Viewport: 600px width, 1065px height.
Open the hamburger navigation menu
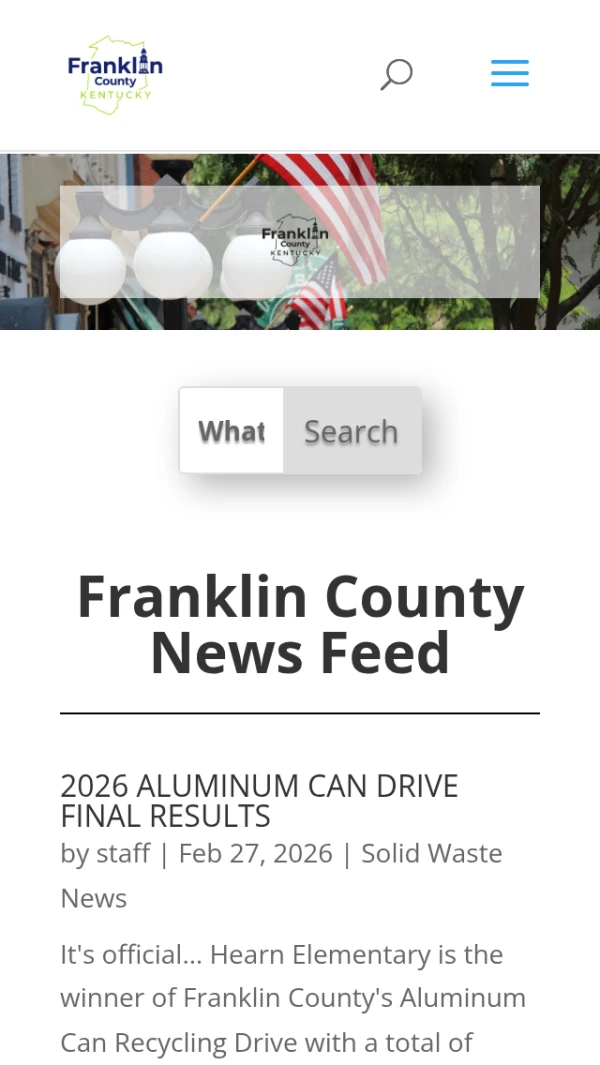pyautogui.click(x=509, y=73)
